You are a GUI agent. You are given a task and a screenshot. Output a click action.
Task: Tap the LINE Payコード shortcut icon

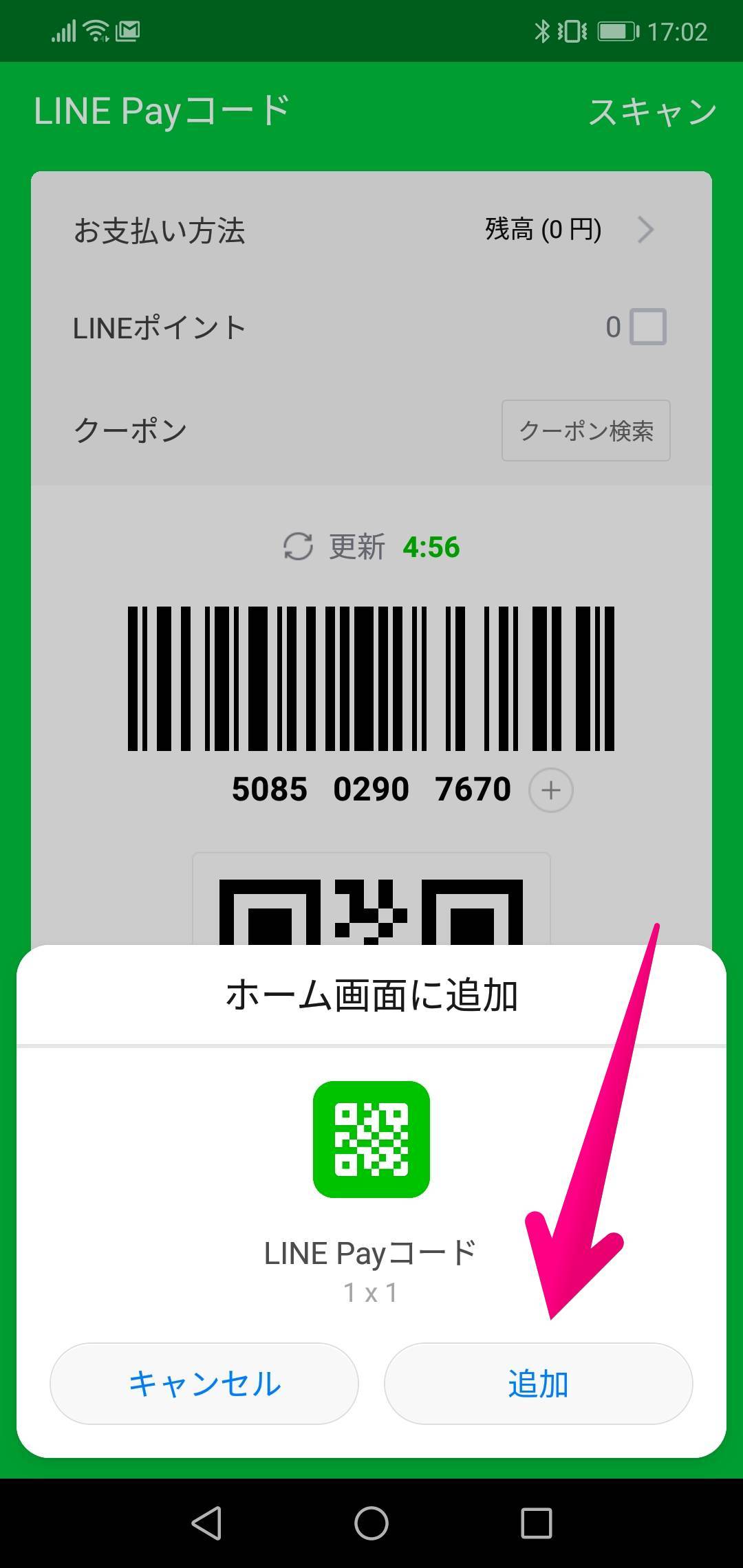pyautogui.click(x=371, y=1139)
